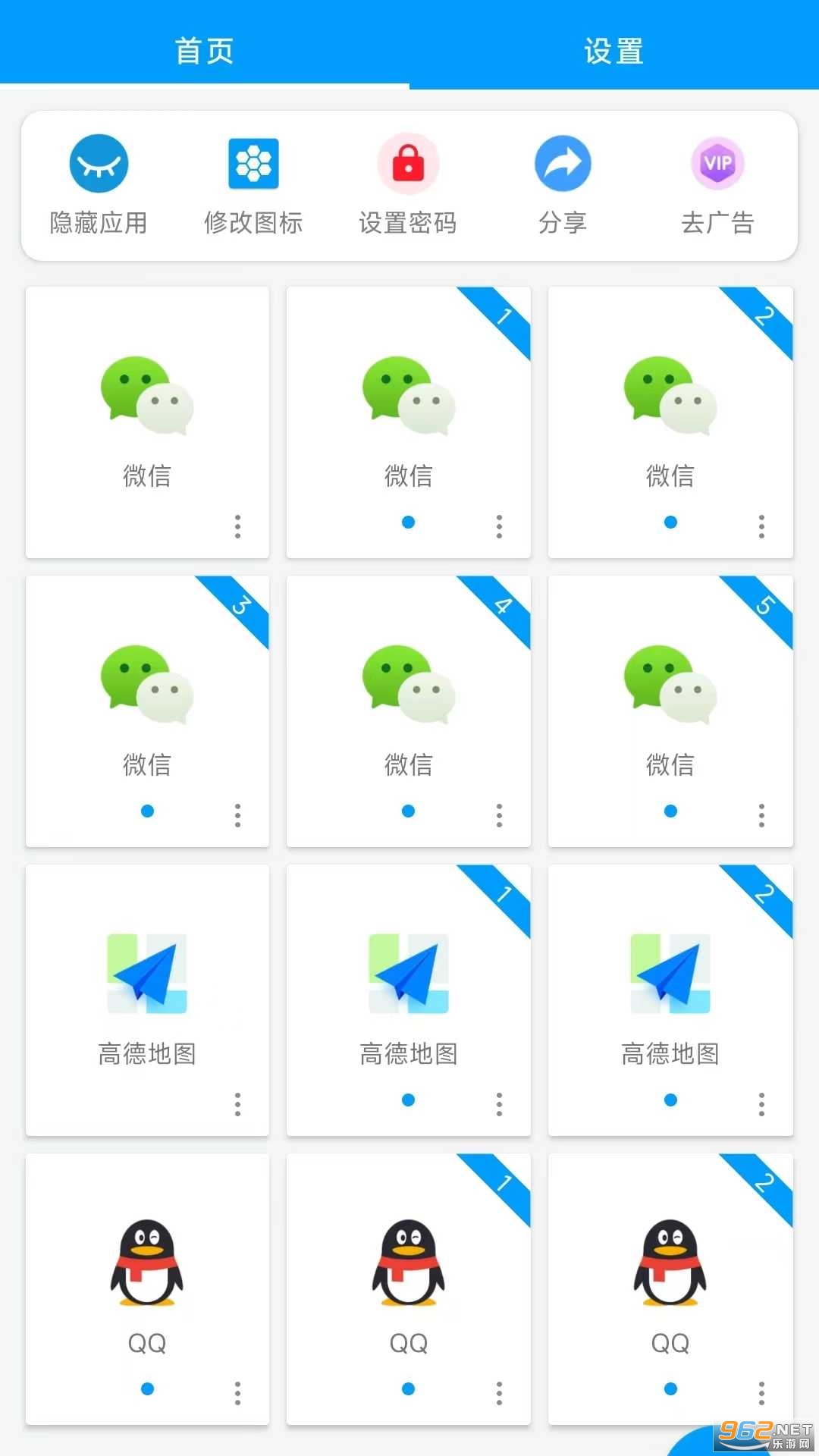Viewport: 819px width, 1456px height.
Task: Open the three-dot menu on 微信 clone 1
Action: [x=499, y=526]
